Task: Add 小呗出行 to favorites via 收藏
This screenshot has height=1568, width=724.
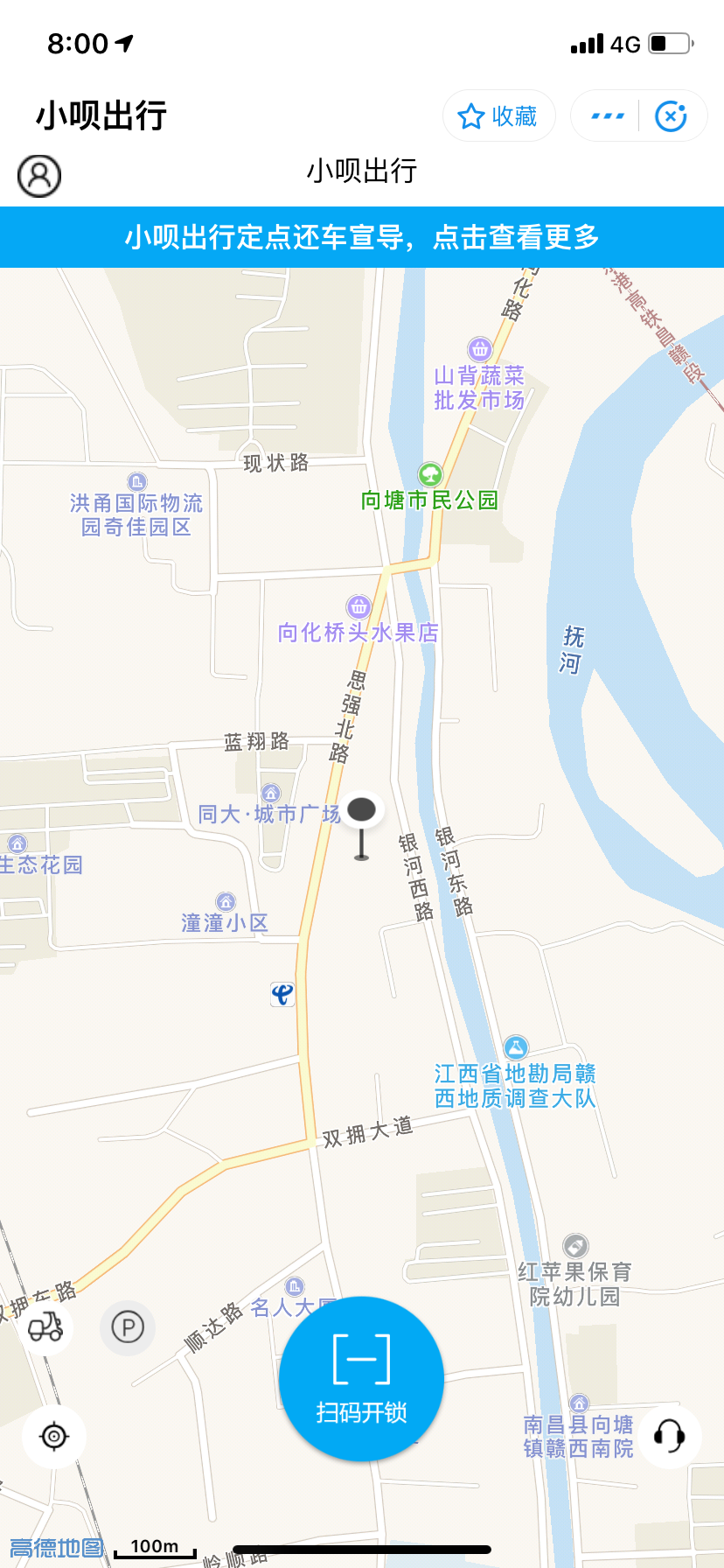Action: coord(498,115)
